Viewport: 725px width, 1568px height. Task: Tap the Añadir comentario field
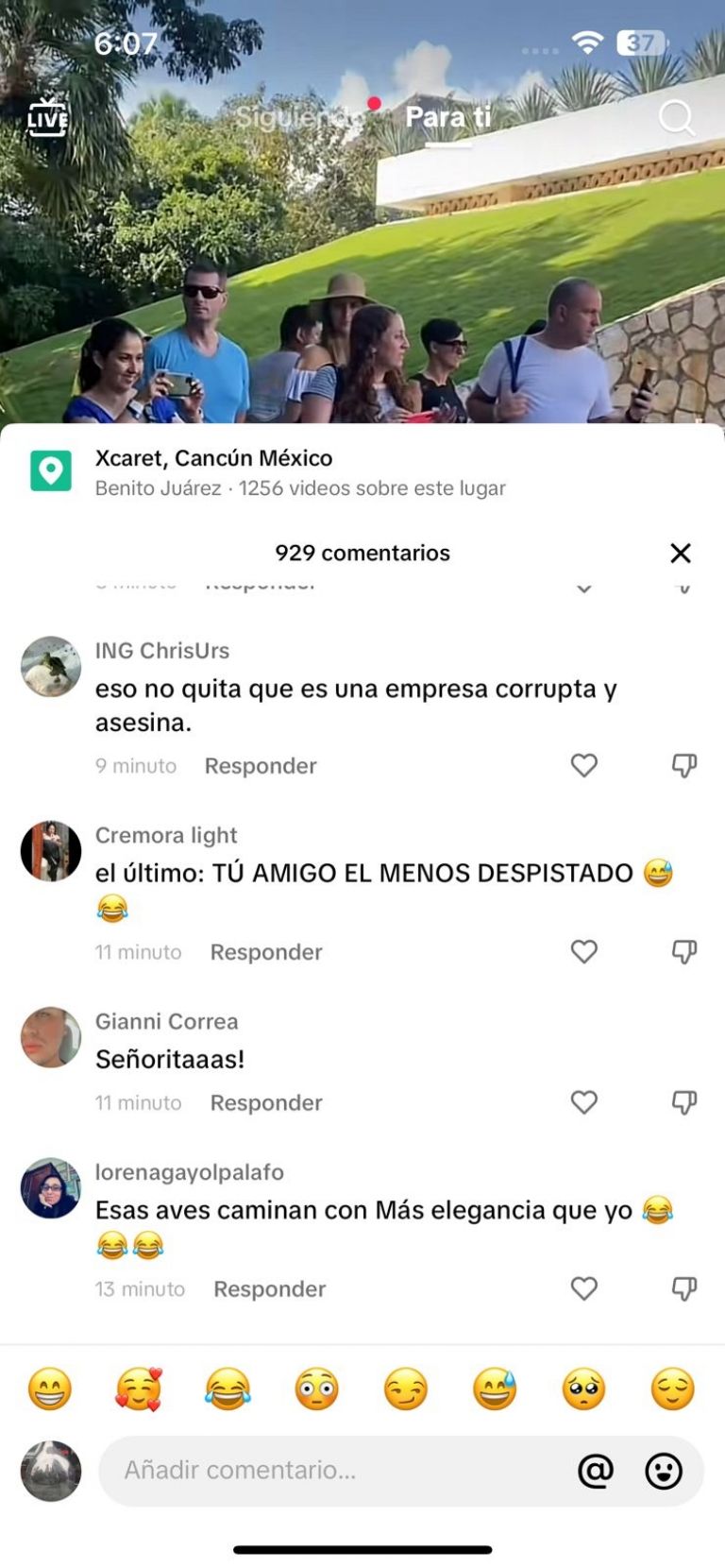[x=330, y=1471]
